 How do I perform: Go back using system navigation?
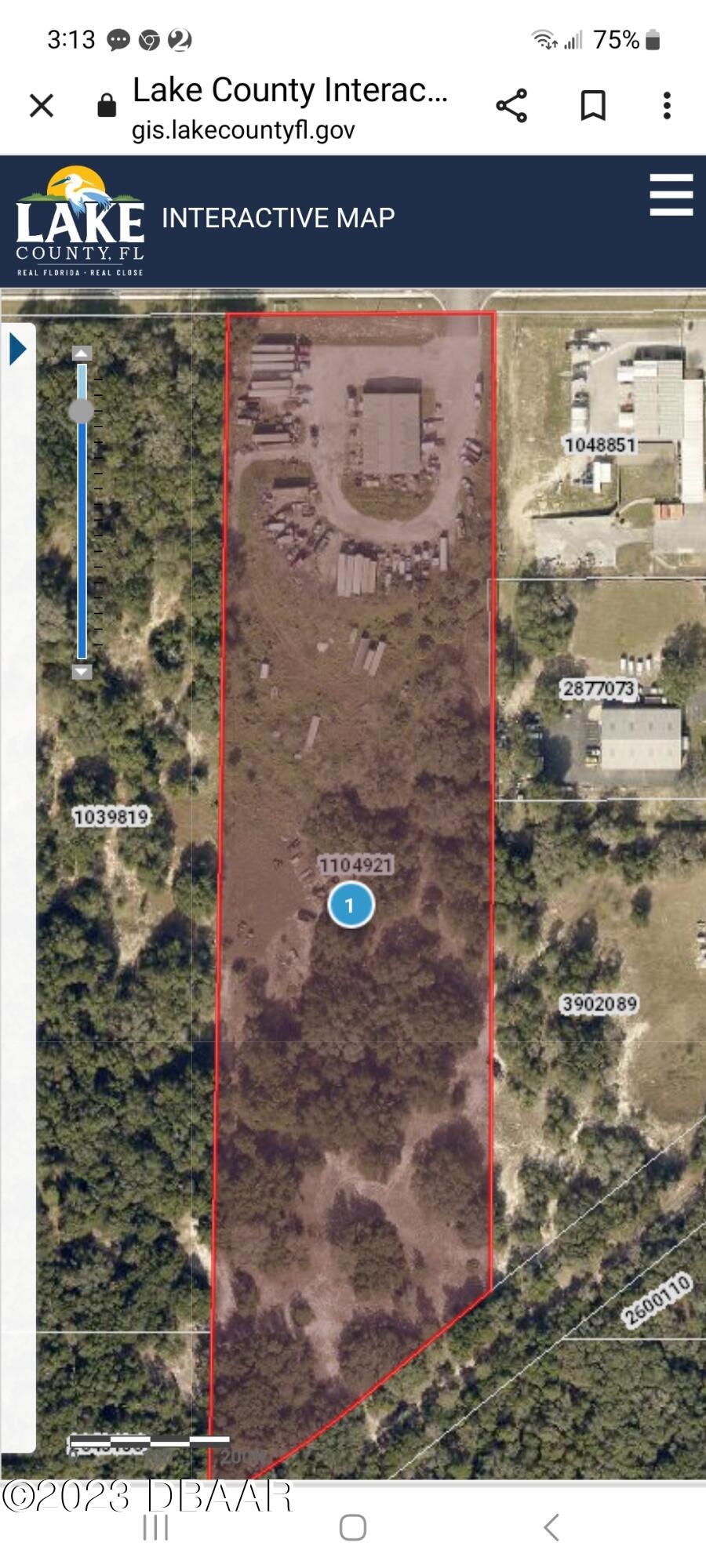coord(551,1527)
